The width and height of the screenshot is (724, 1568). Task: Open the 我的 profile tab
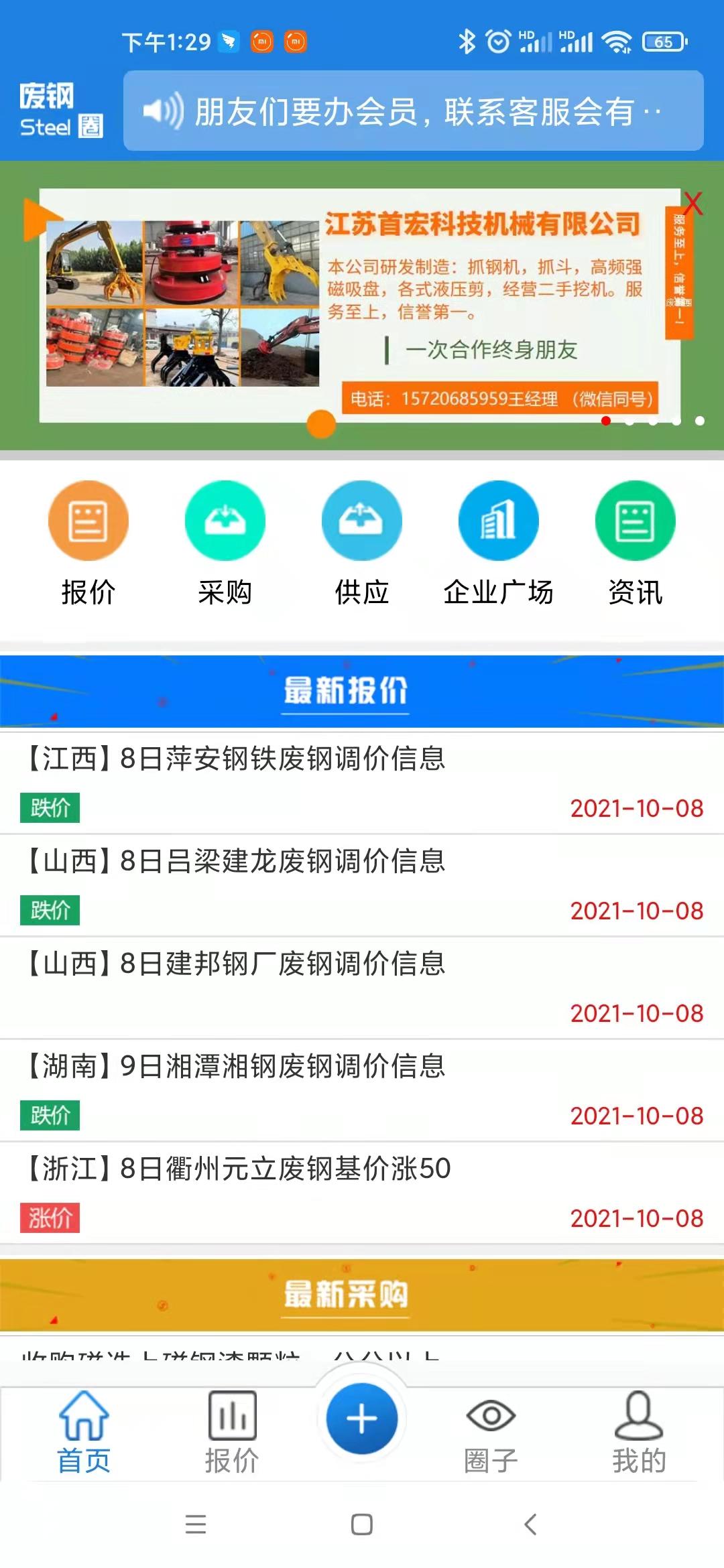coord(639,1432)
